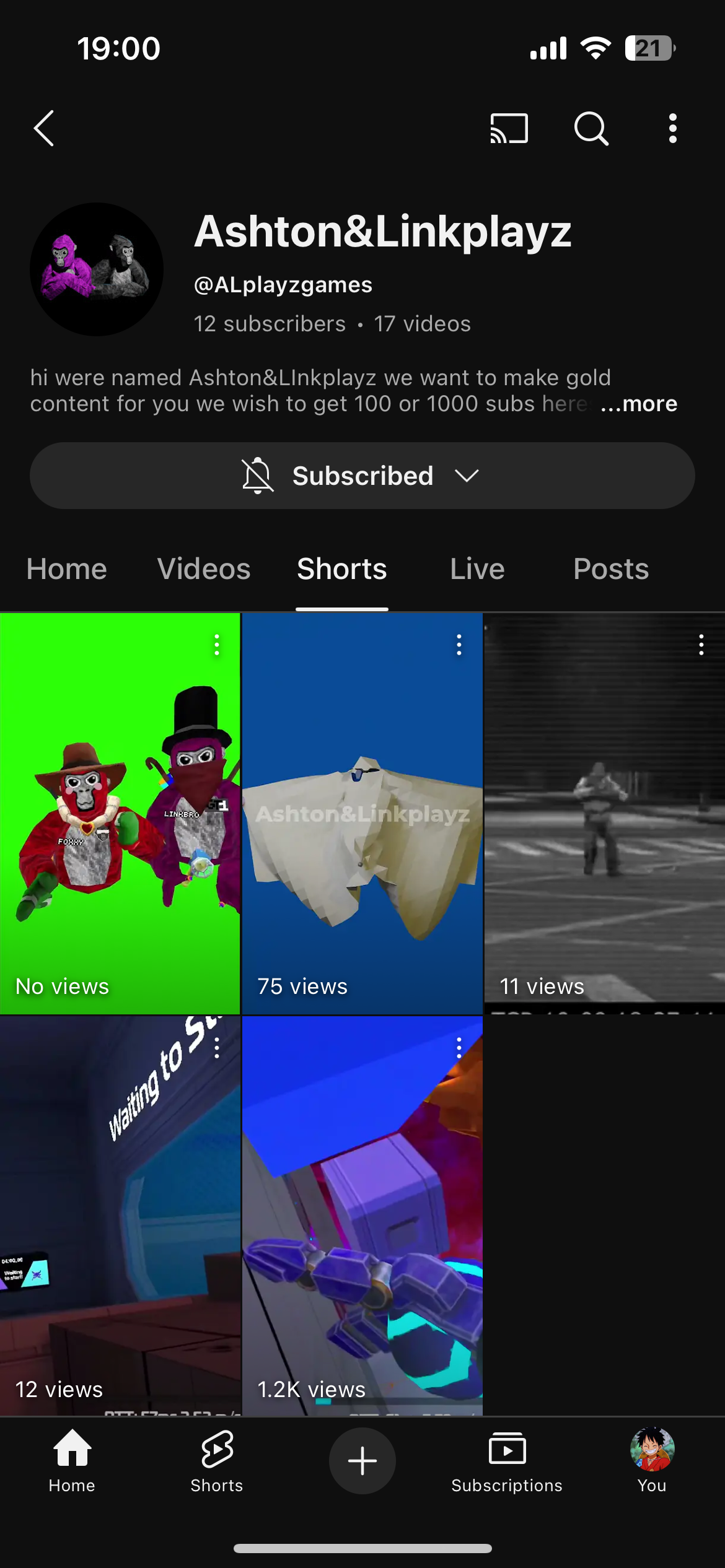Play the short with 1.2K views
Image resolution: width=725 pixels, height=1568 pixels.
click(362, 1216)
